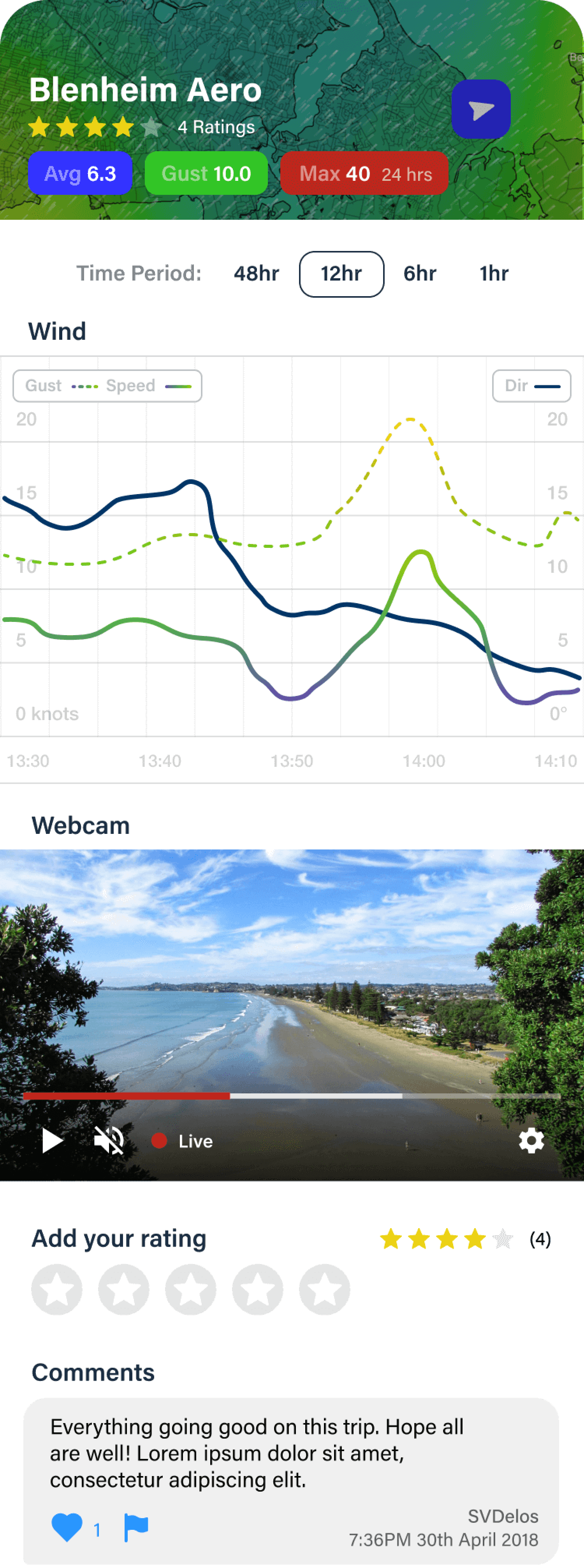Select the 48hr time period
584x1568 pixels.
256,274
